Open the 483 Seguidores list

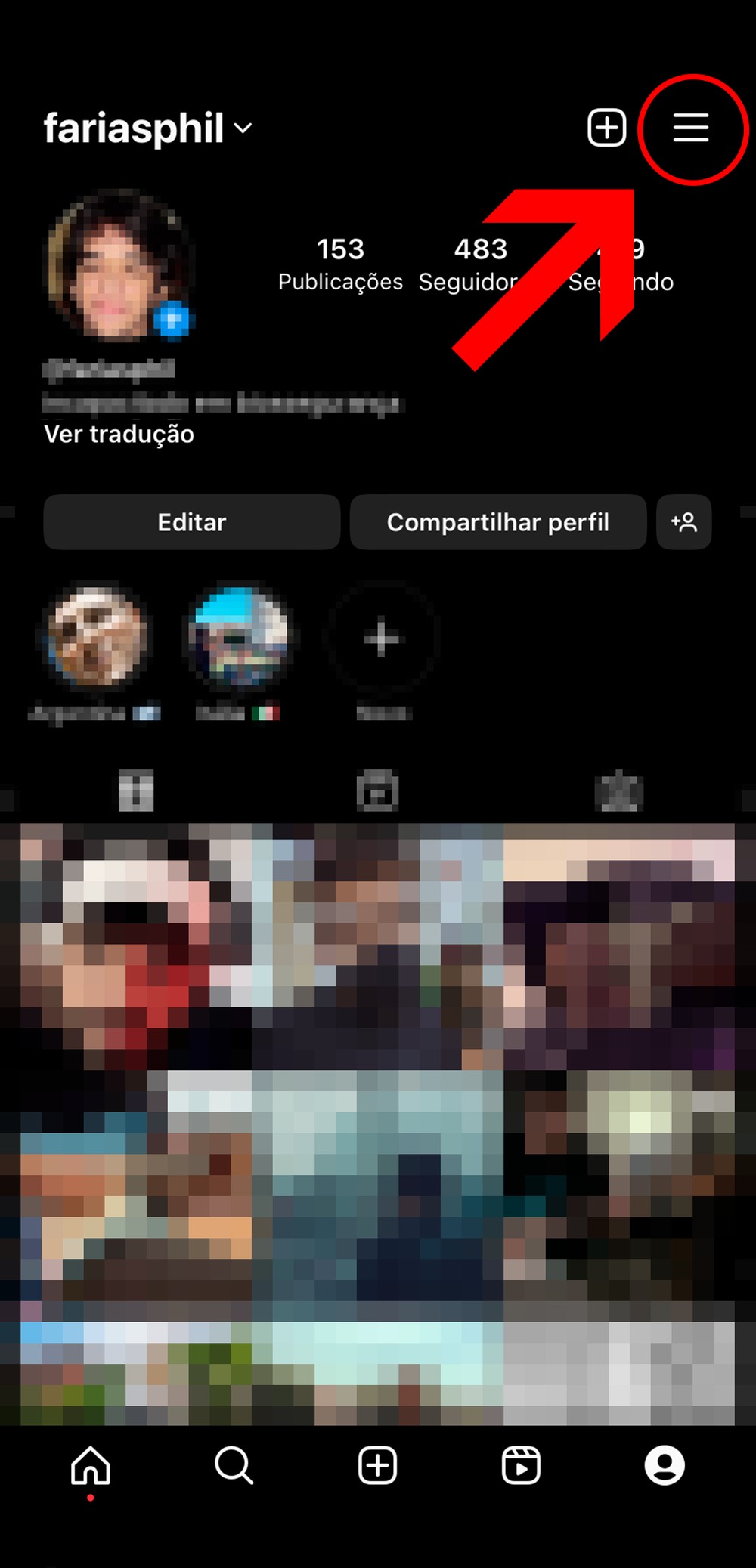[469, 264]
